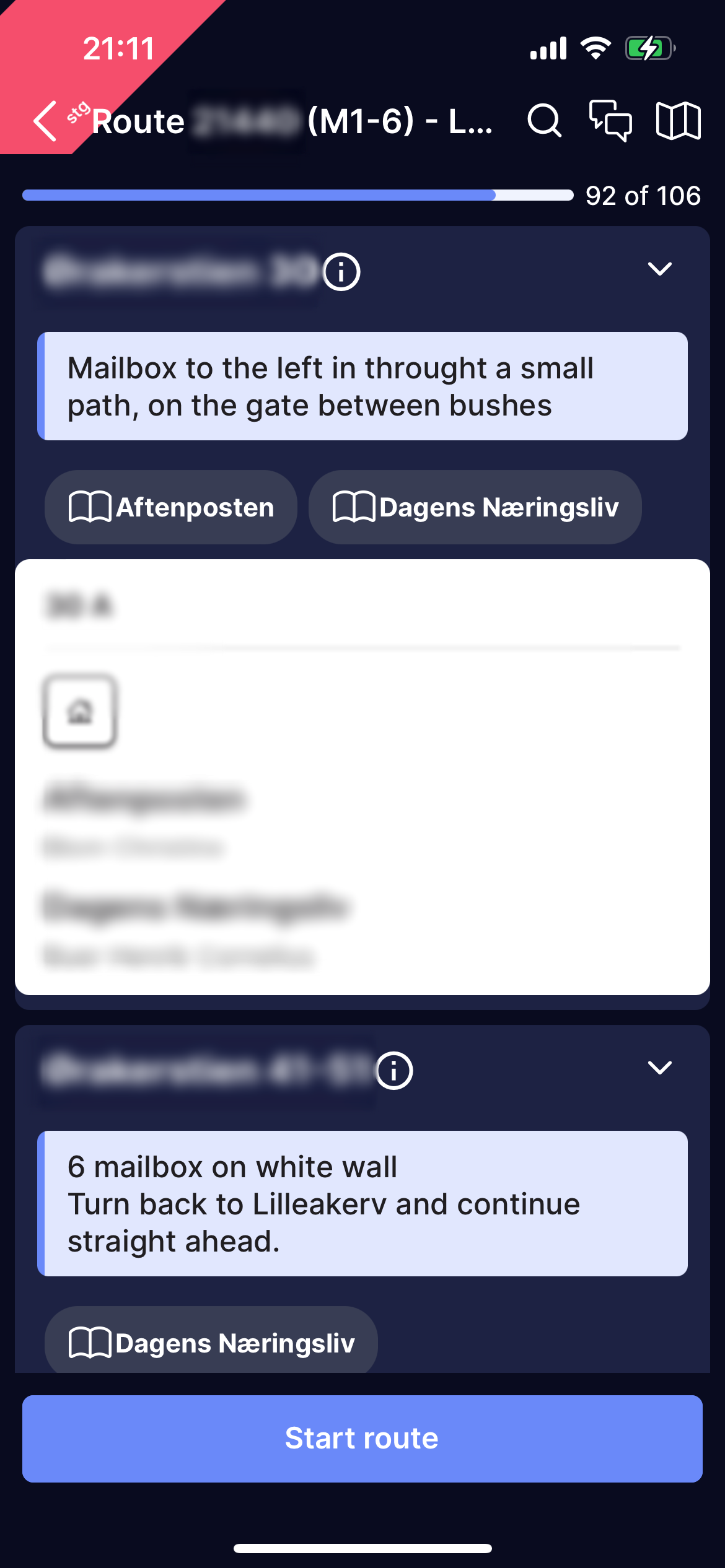Open the search icon in the header
Image resolution: width=725 pixels, height=1568 pixels.
coord(544,120)
